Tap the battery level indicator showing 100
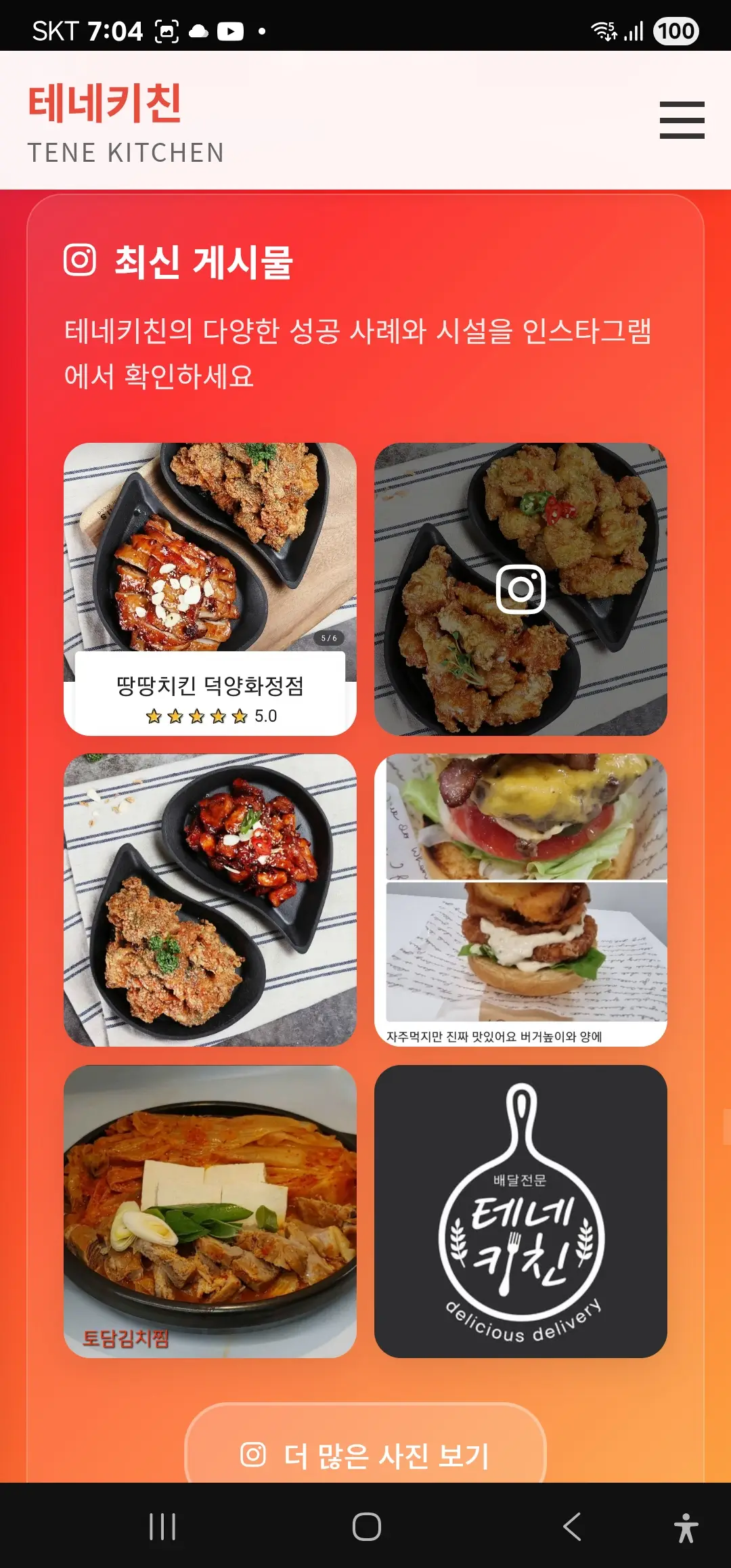Image resolution: width=731 pixels, height=1568 pixels. pos(676,30)
